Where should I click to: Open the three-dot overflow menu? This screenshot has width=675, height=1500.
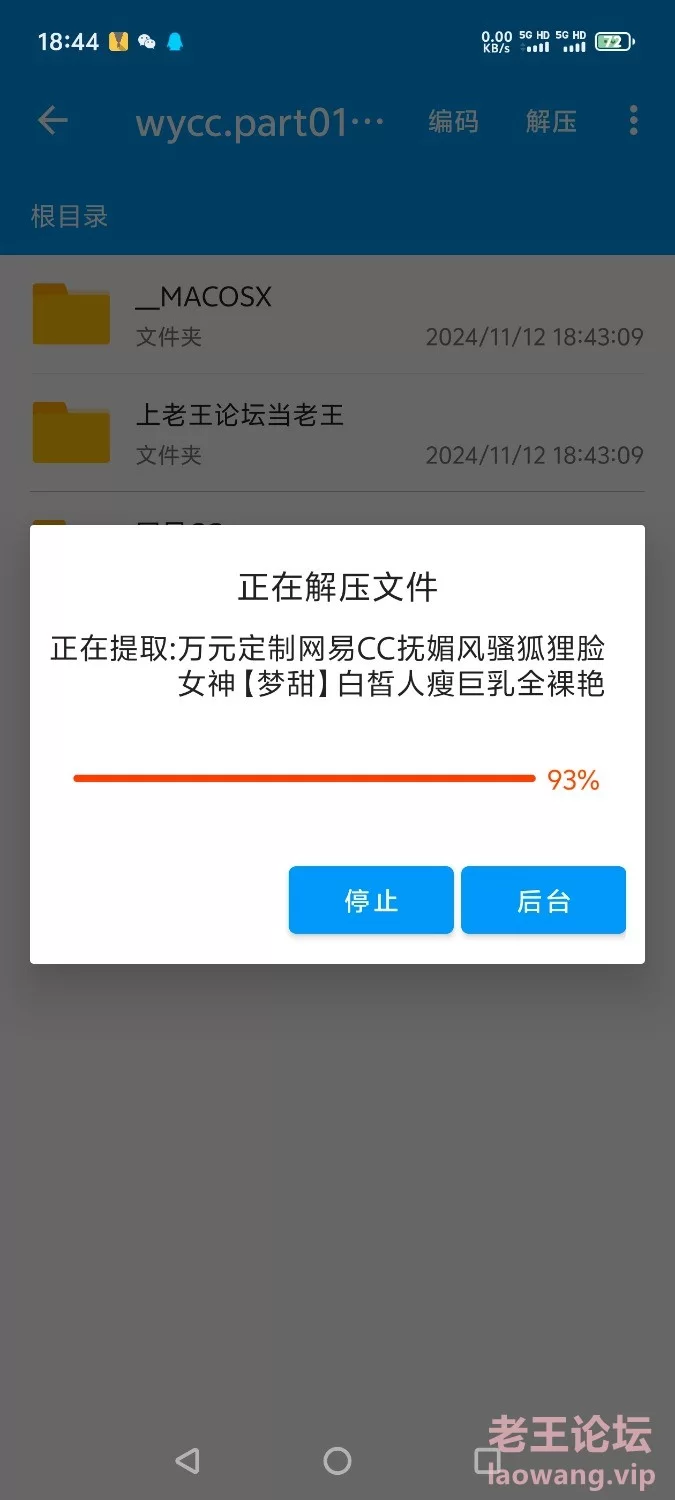633,122
